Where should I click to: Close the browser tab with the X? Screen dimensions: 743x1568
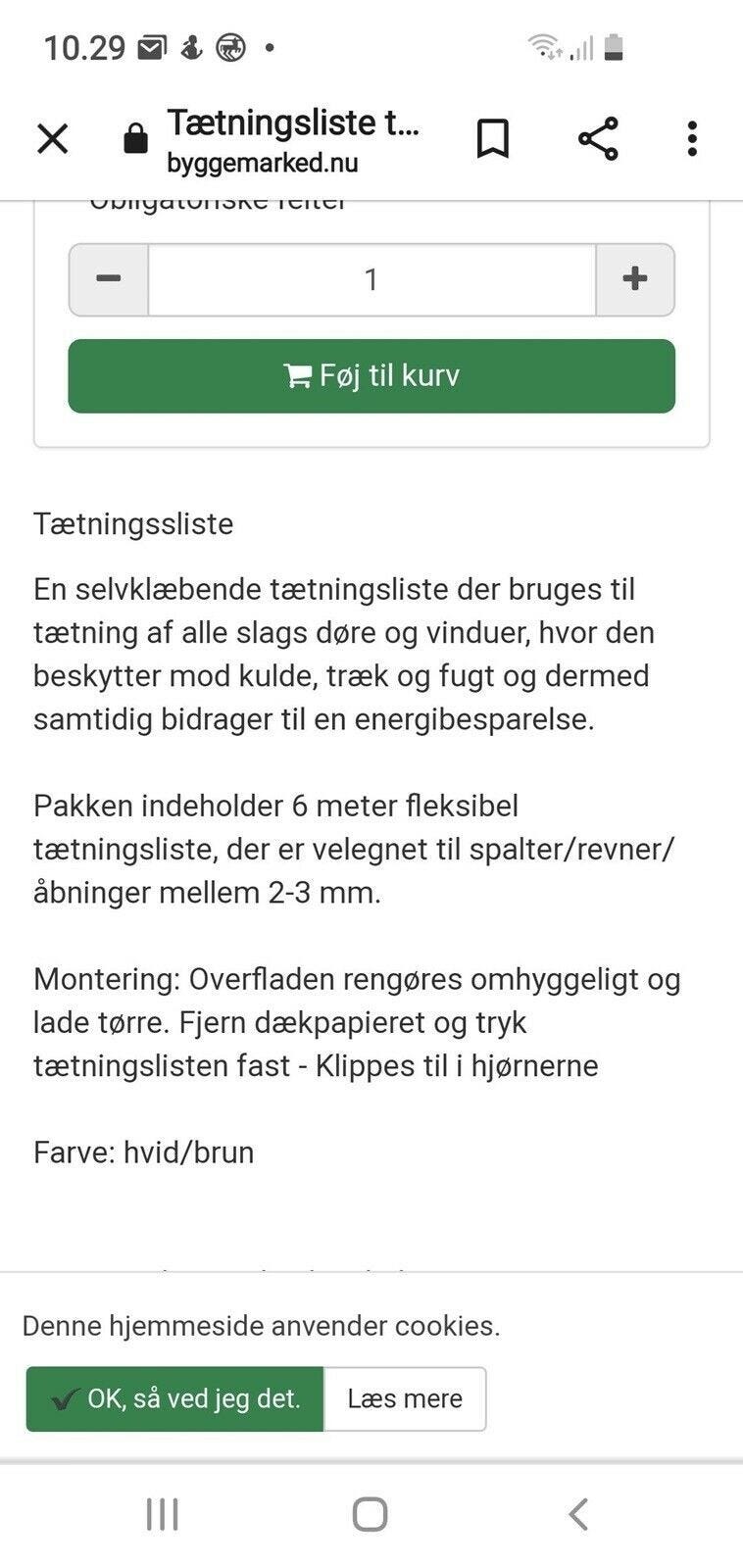[52, 138]
